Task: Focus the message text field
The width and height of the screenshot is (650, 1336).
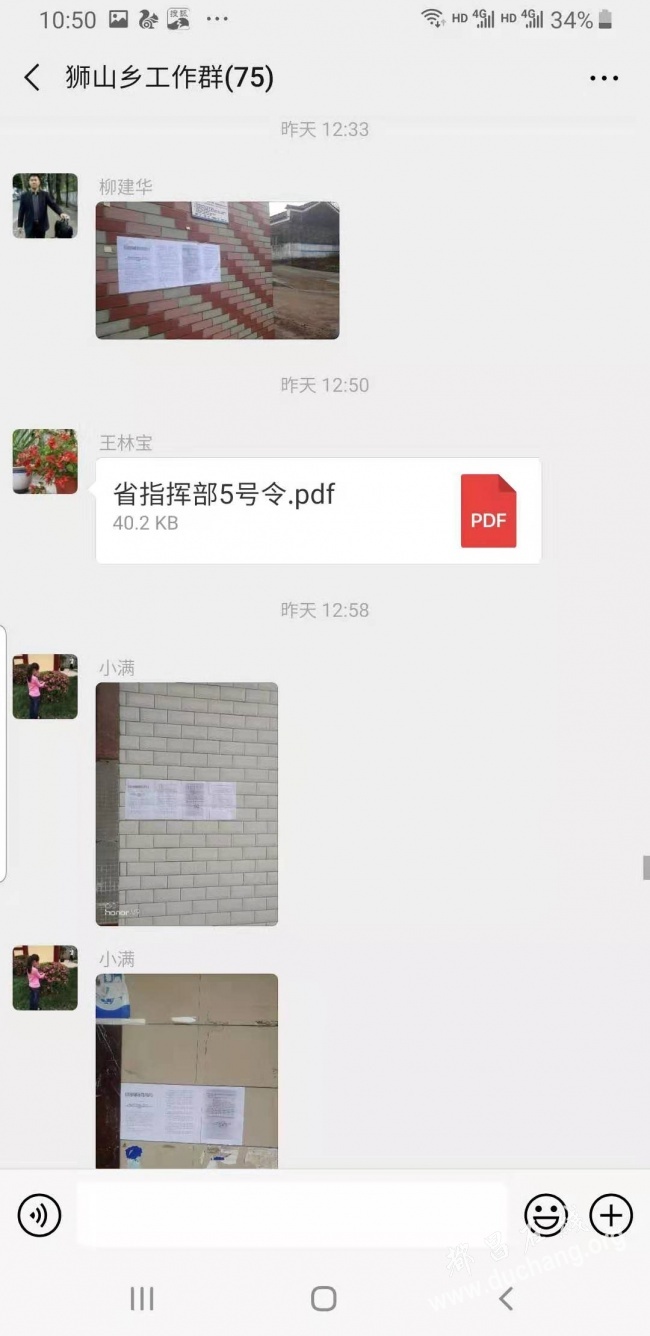Action: coord(292,1216)
